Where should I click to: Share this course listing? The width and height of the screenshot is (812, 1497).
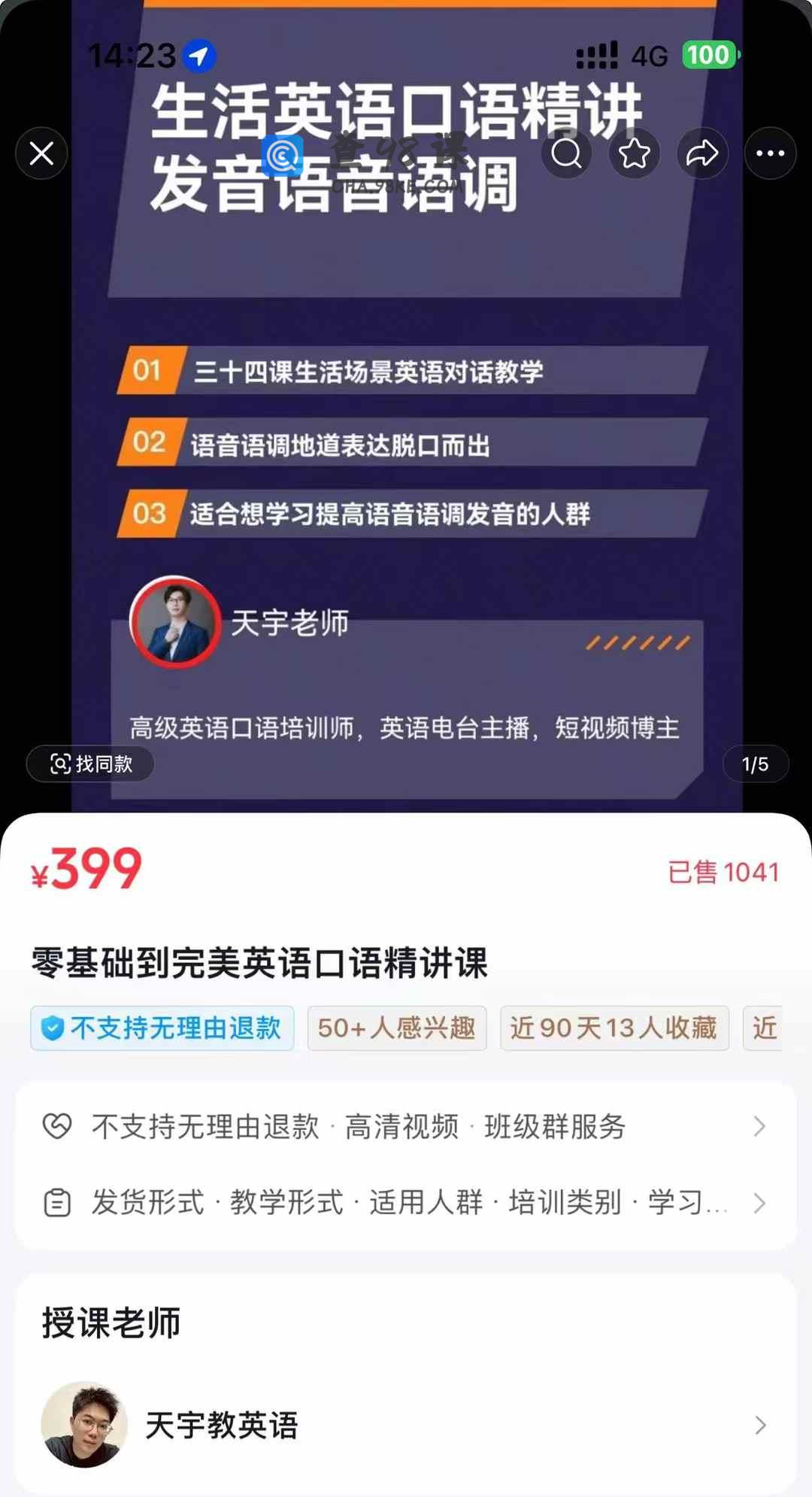702,153
